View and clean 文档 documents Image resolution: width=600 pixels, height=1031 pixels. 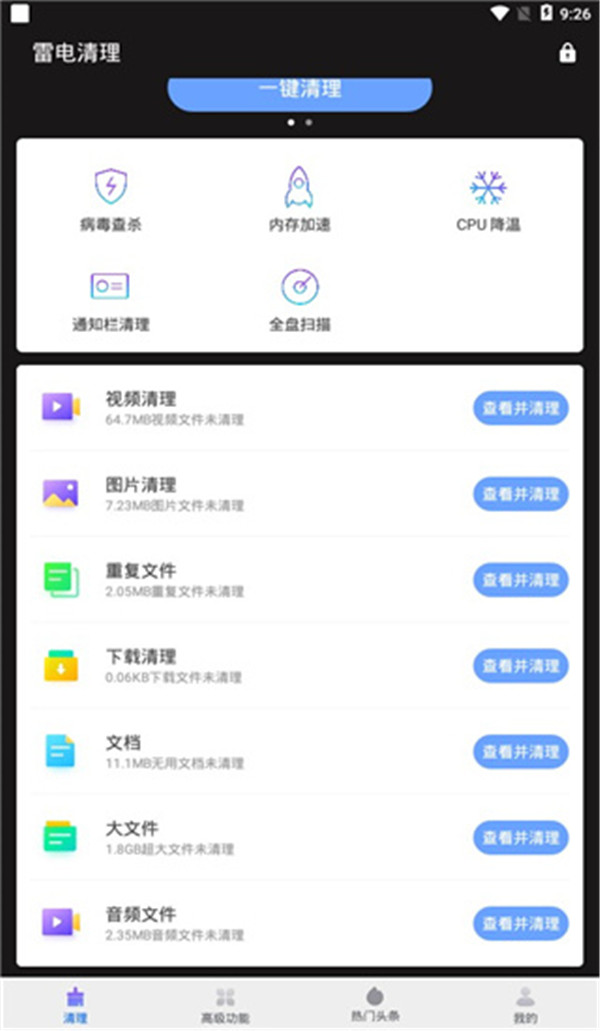point(520,752)
